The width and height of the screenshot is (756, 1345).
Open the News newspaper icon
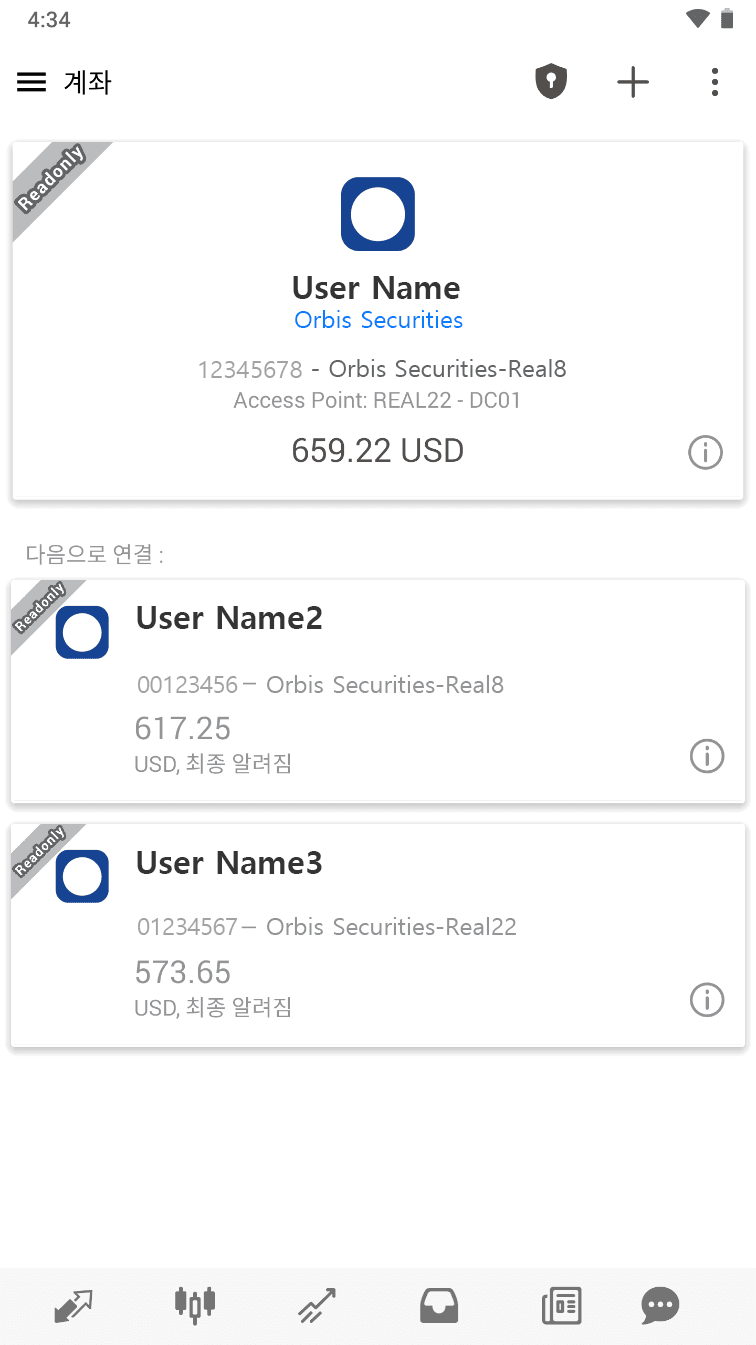(560, 1305)
